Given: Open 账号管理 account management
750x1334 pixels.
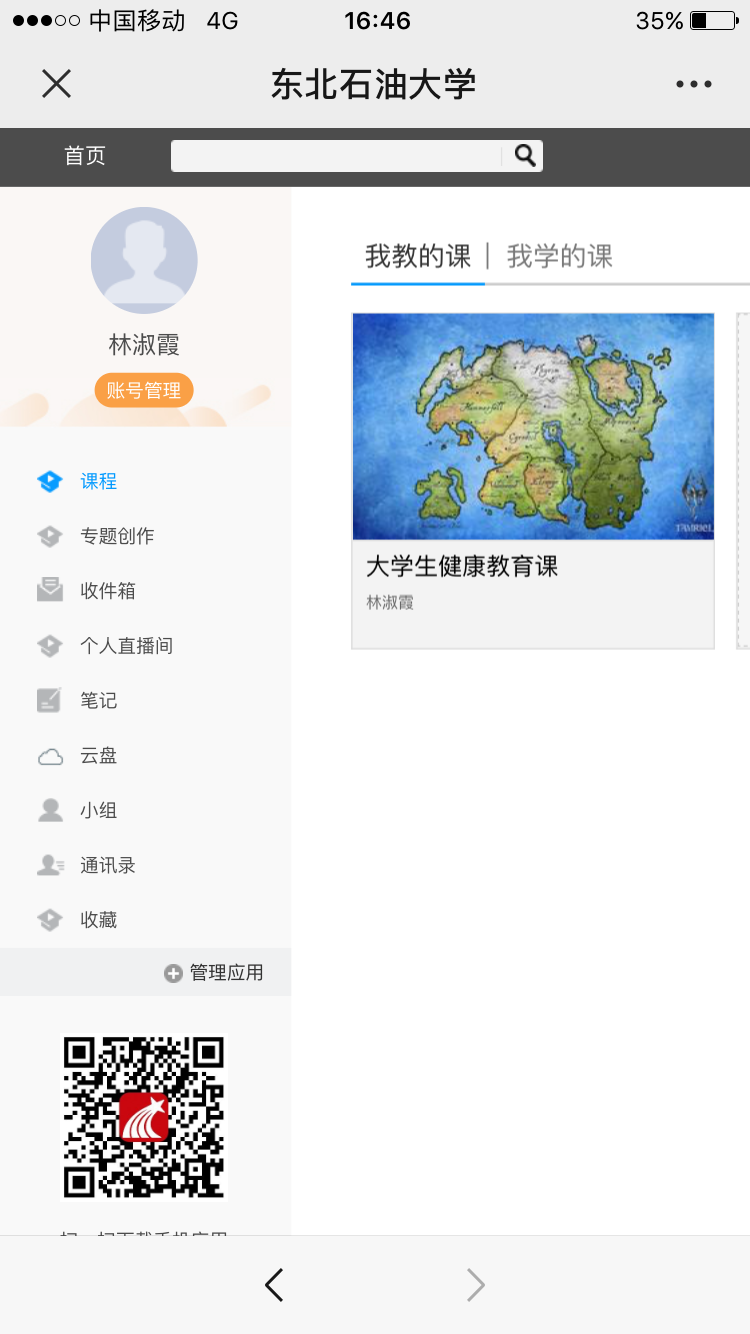Looking at the screenshot, I should click(144, 391).
